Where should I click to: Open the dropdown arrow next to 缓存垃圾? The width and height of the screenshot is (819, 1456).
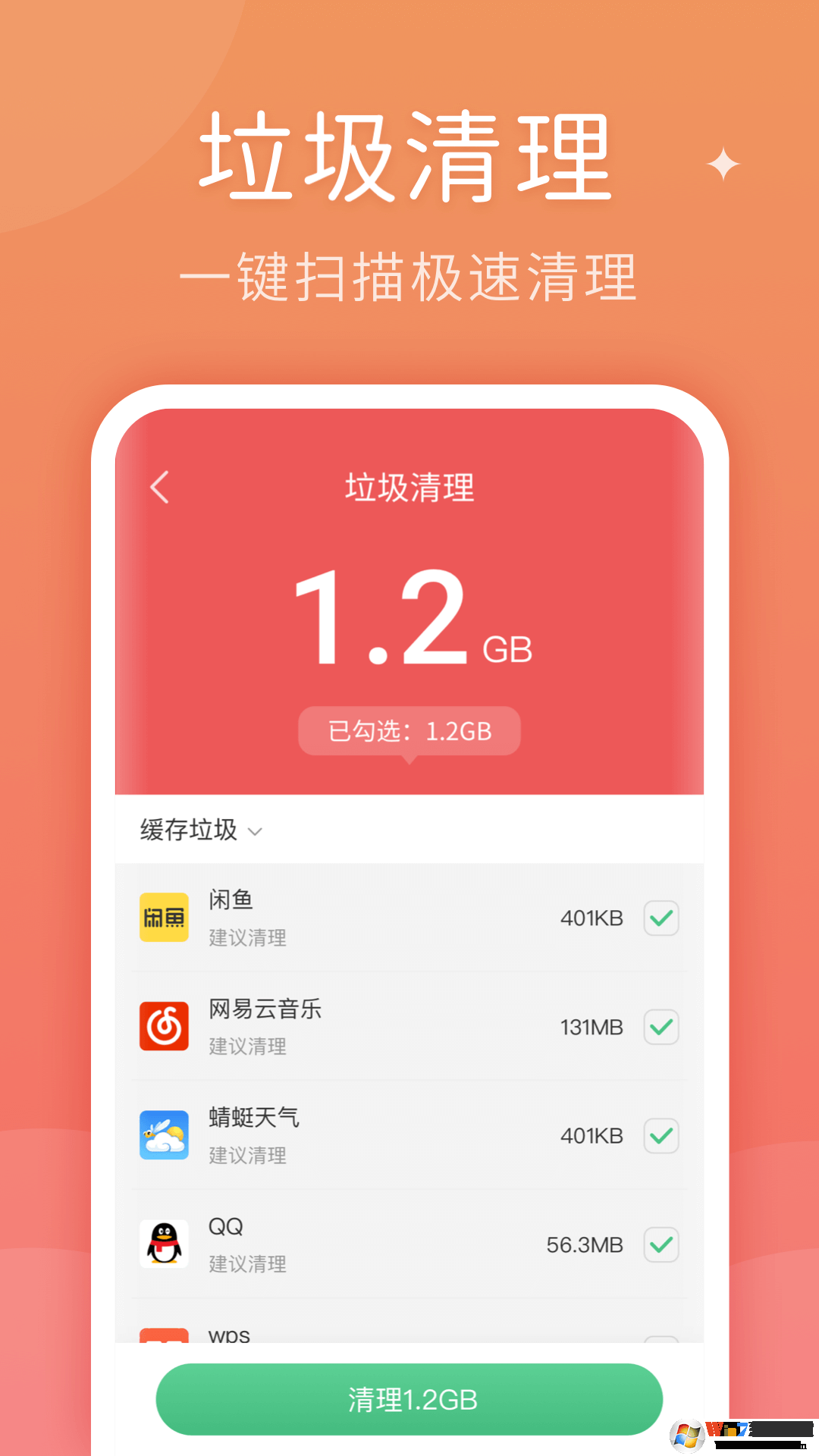(x=256, y=831)
